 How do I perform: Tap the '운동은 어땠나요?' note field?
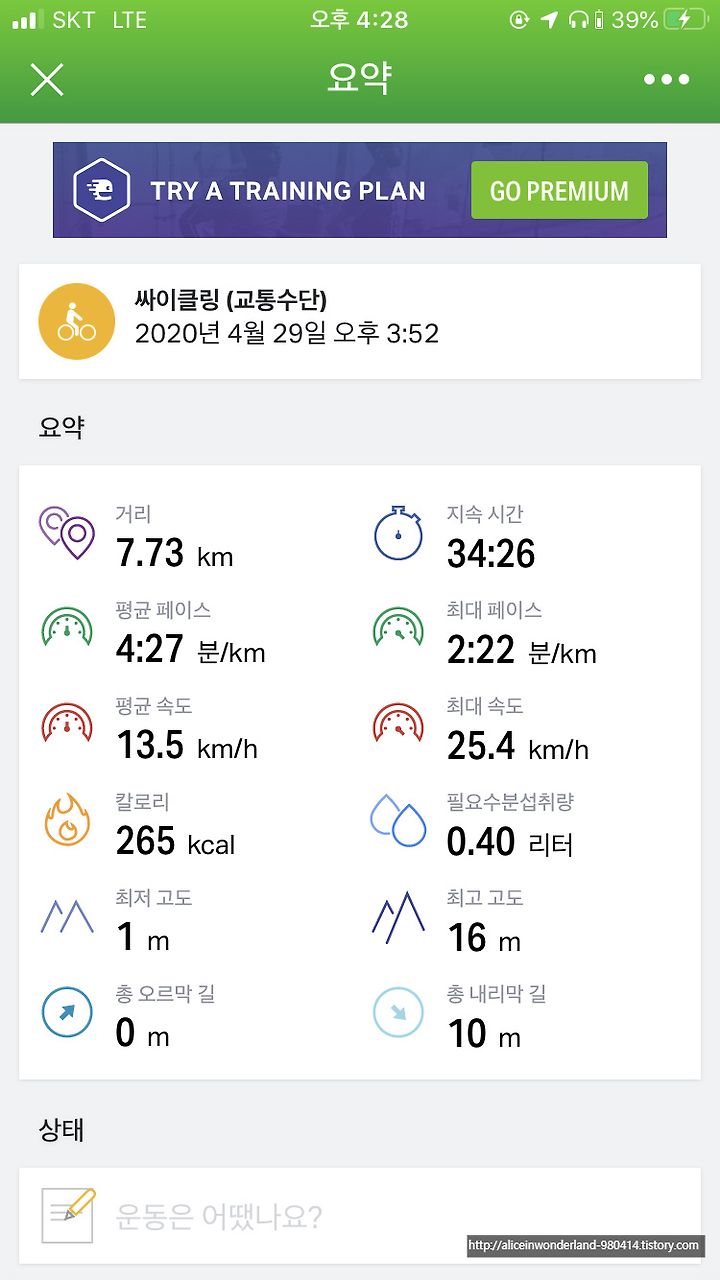point(359,1216)
